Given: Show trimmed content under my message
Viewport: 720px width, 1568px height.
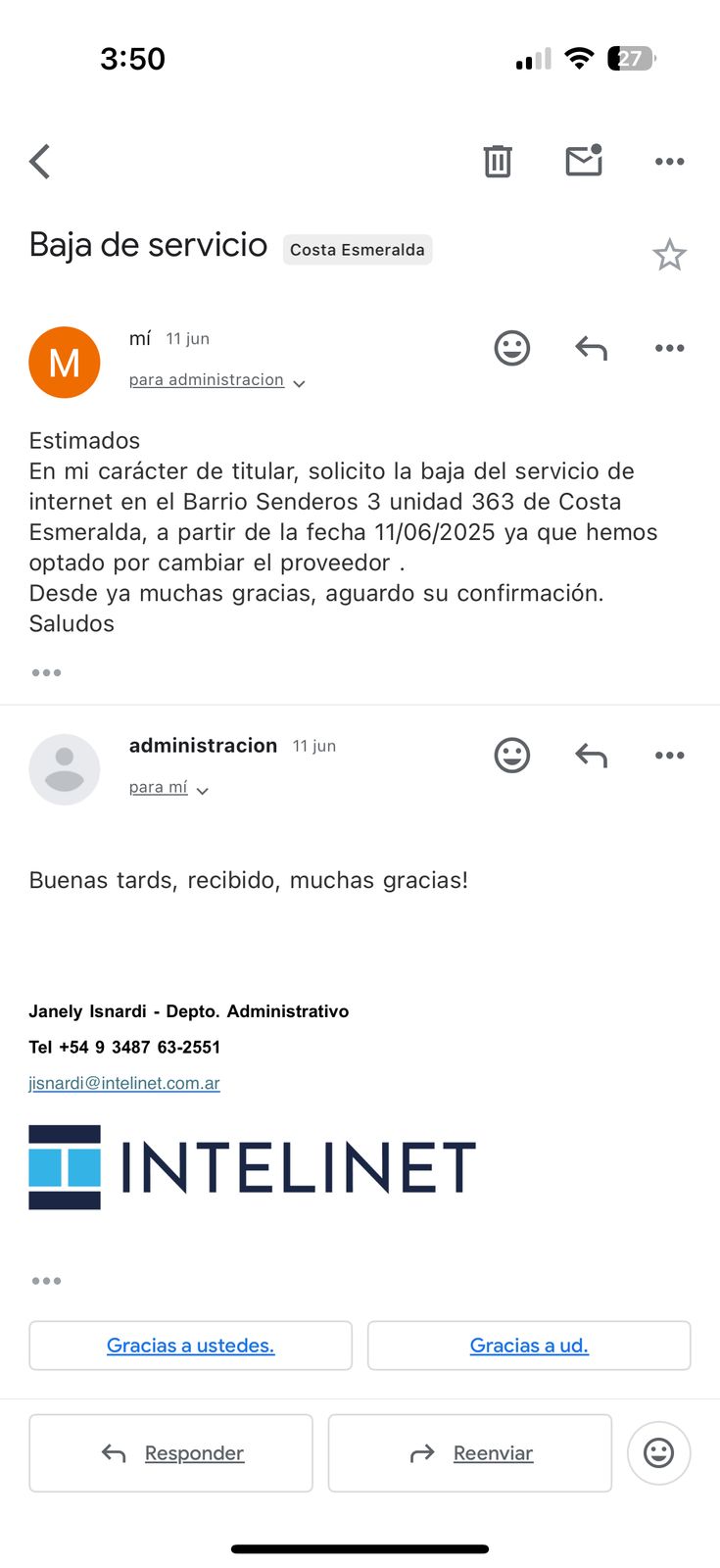Looking at the screenshot, I should coord(46,672).
